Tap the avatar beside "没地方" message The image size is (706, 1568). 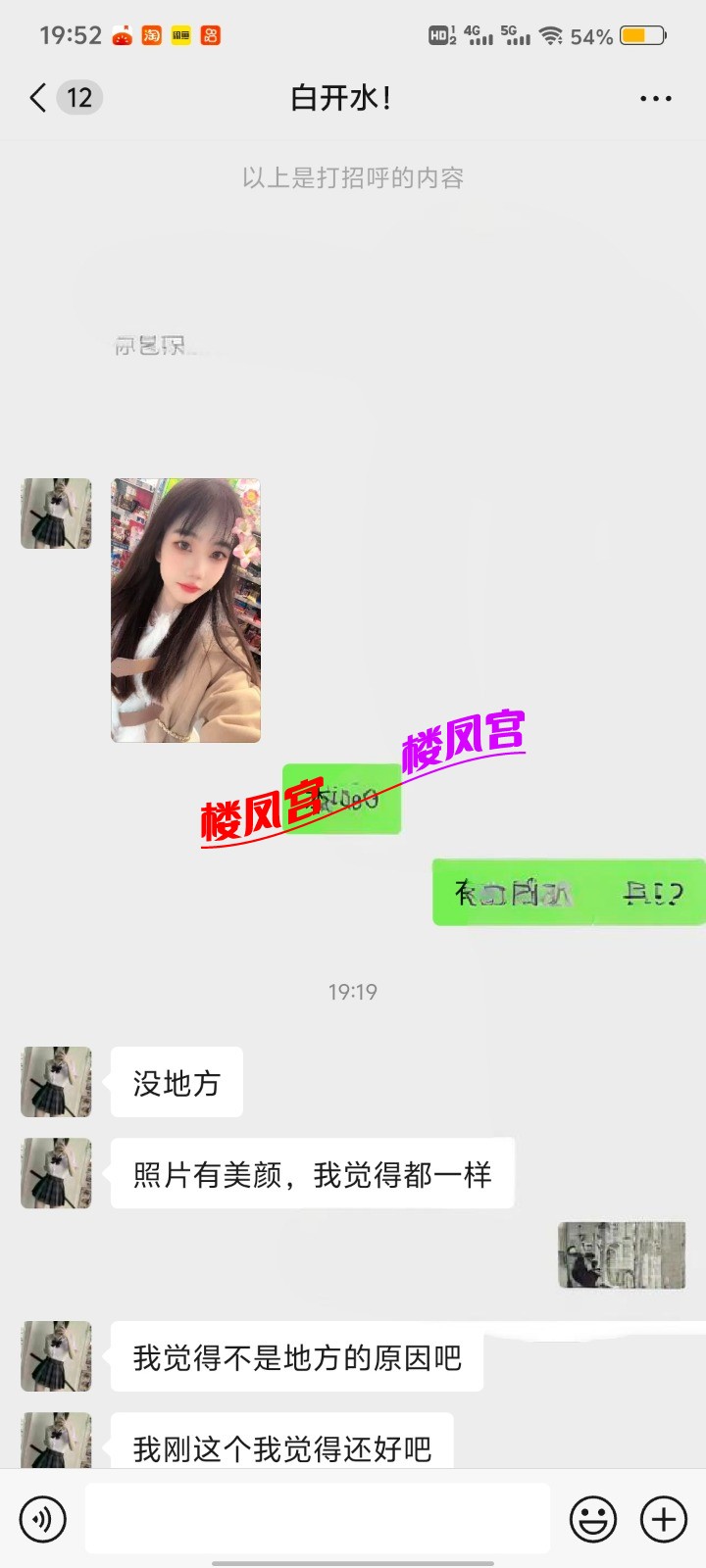pos(56,1082)
